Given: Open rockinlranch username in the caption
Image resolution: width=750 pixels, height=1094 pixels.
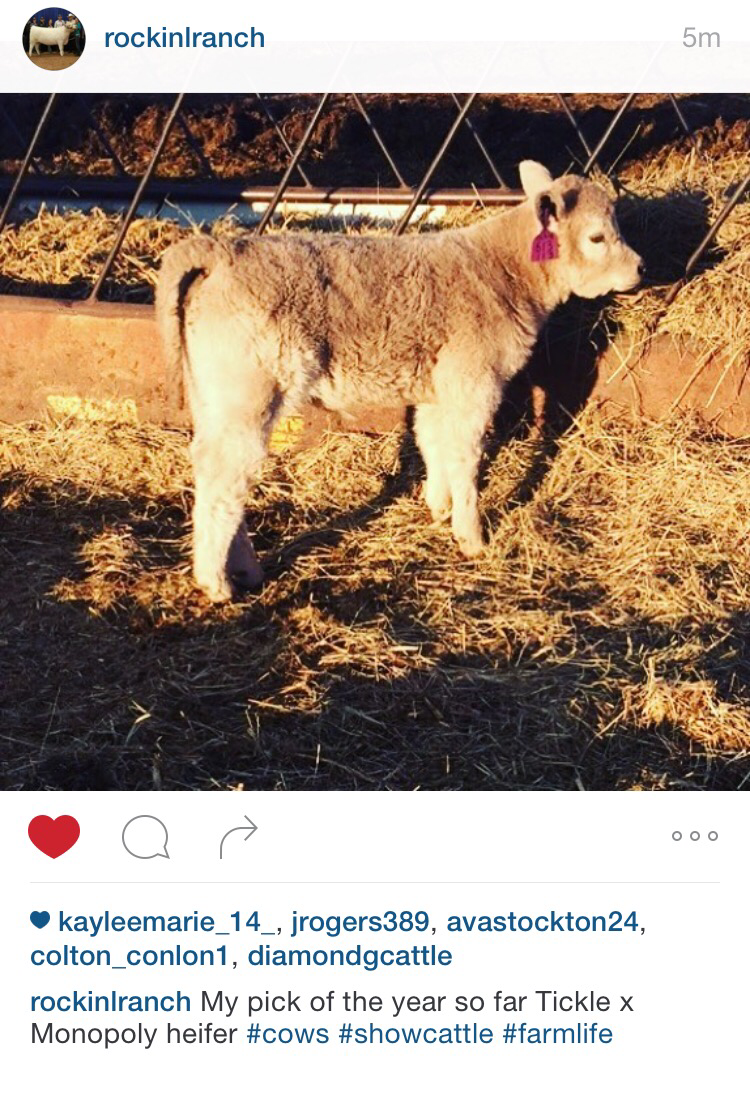Looking at the screenshot, I should point(110,1002).
